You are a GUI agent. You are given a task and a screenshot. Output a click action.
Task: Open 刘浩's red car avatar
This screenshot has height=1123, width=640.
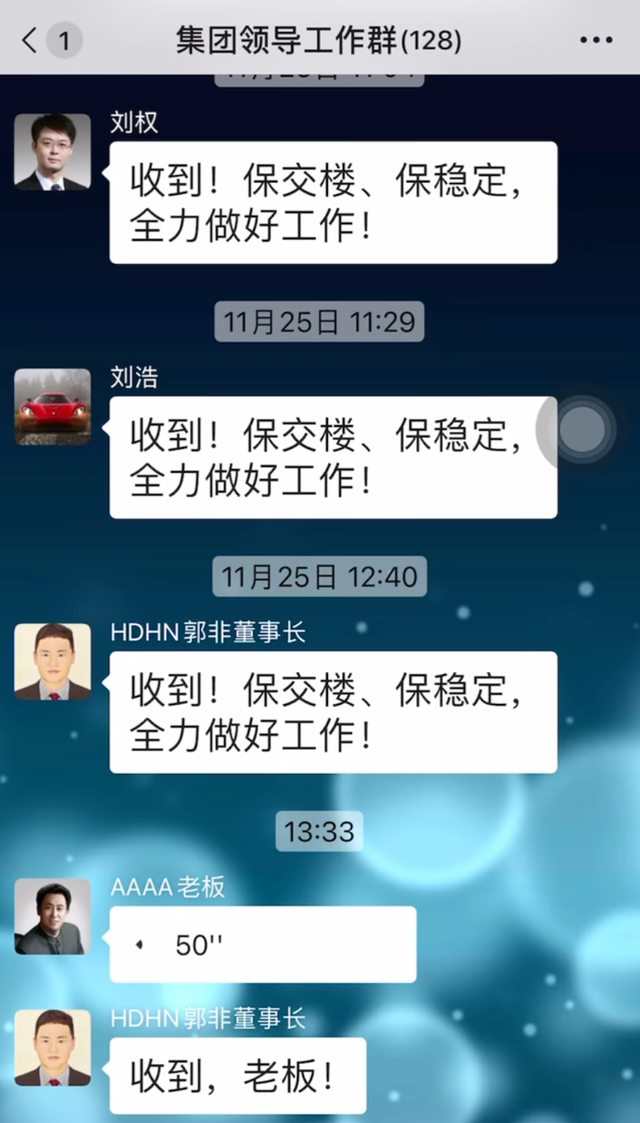pos(52,407)
